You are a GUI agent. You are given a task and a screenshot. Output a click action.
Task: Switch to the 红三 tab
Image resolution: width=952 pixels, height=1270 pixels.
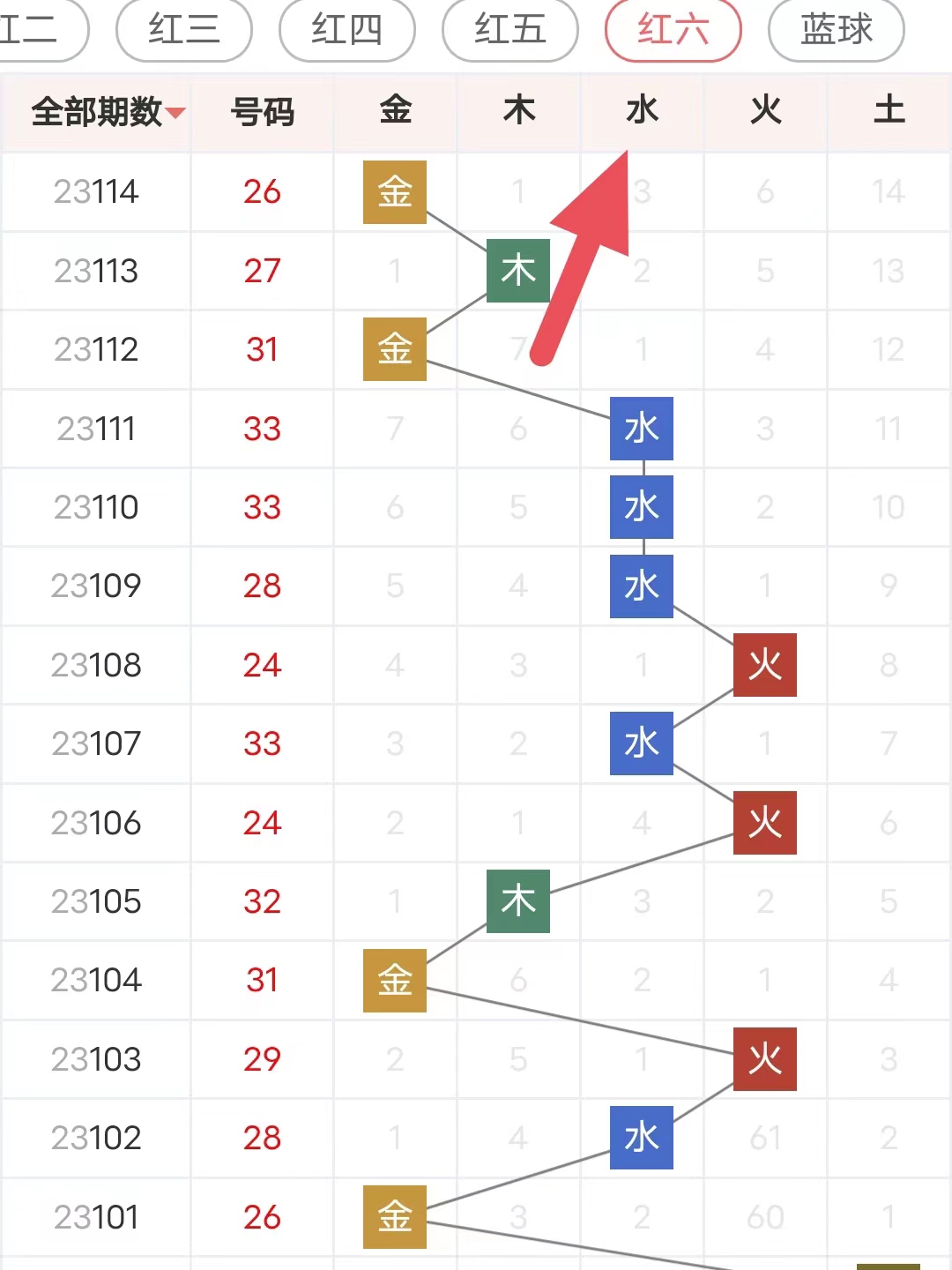(x=183, y=30)
